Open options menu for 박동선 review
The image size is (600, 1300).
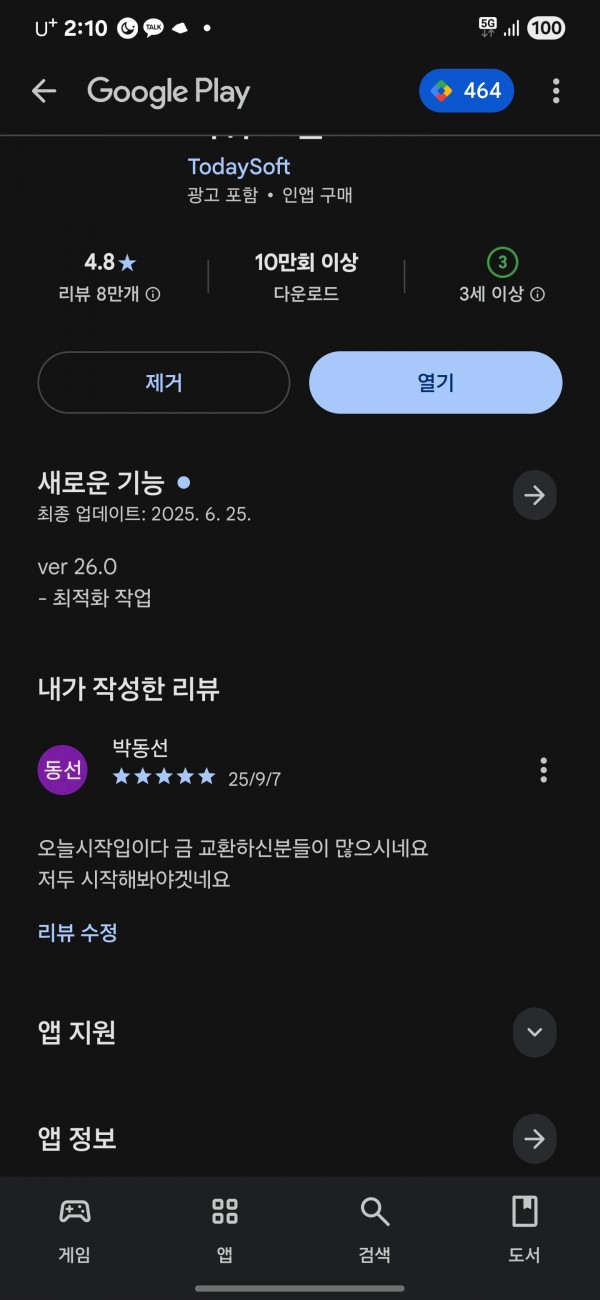(x=544, y=770)
